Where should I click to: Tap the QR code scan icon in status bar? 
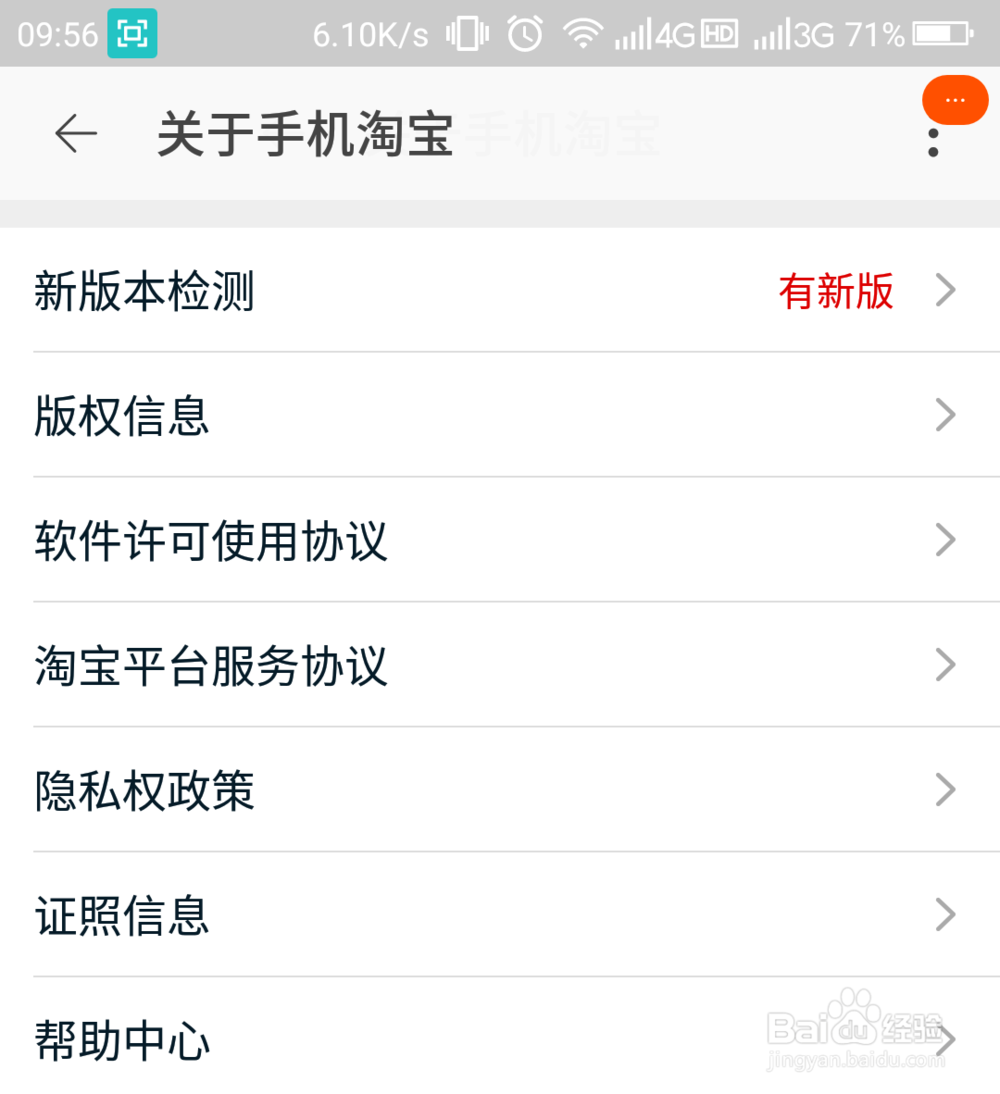(x=133, y=33)
